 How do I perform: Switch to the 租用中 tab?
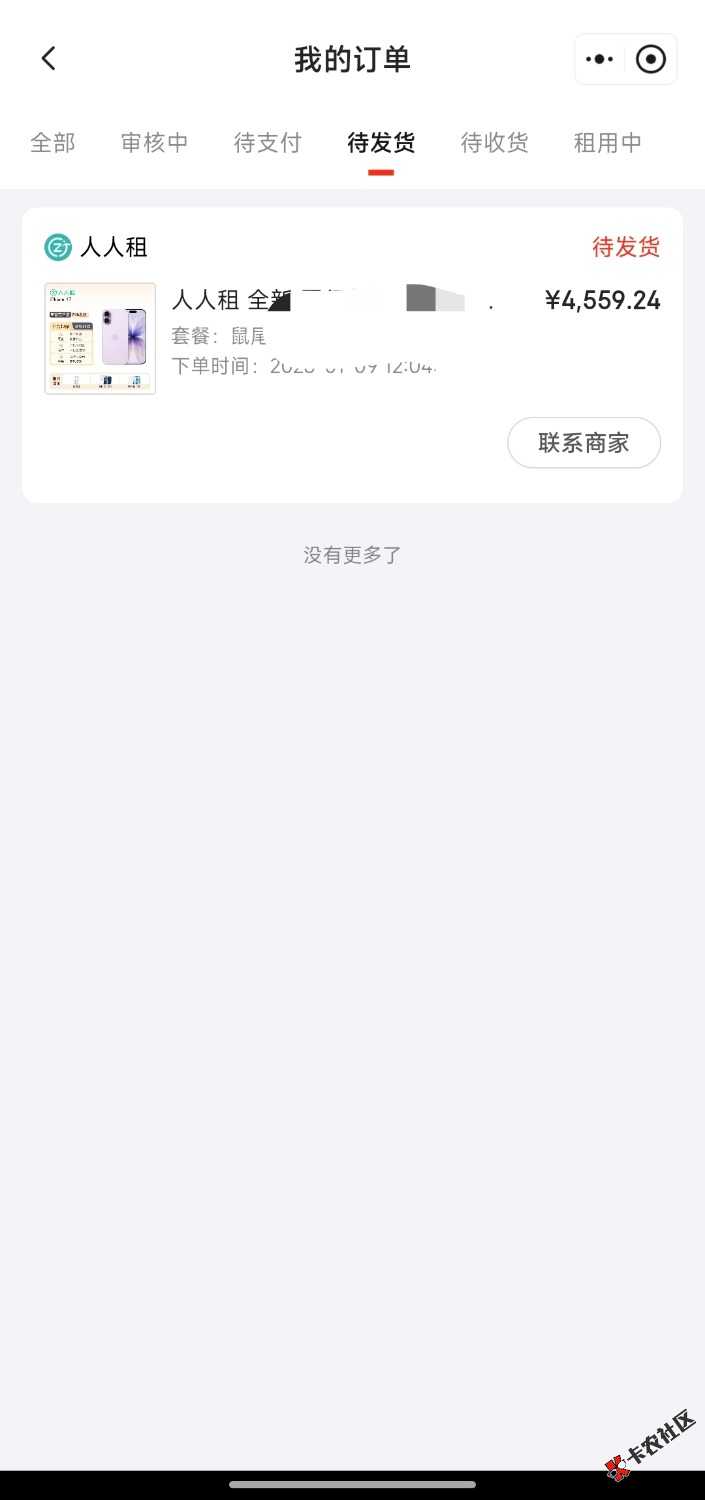[607, 143]
